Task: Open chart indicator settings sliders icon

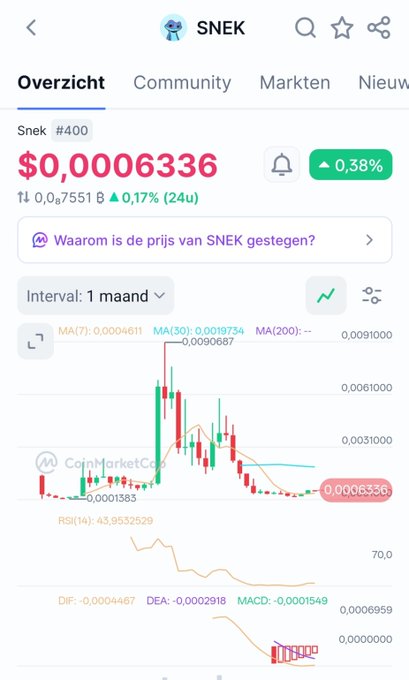Action: coord(372,296)
